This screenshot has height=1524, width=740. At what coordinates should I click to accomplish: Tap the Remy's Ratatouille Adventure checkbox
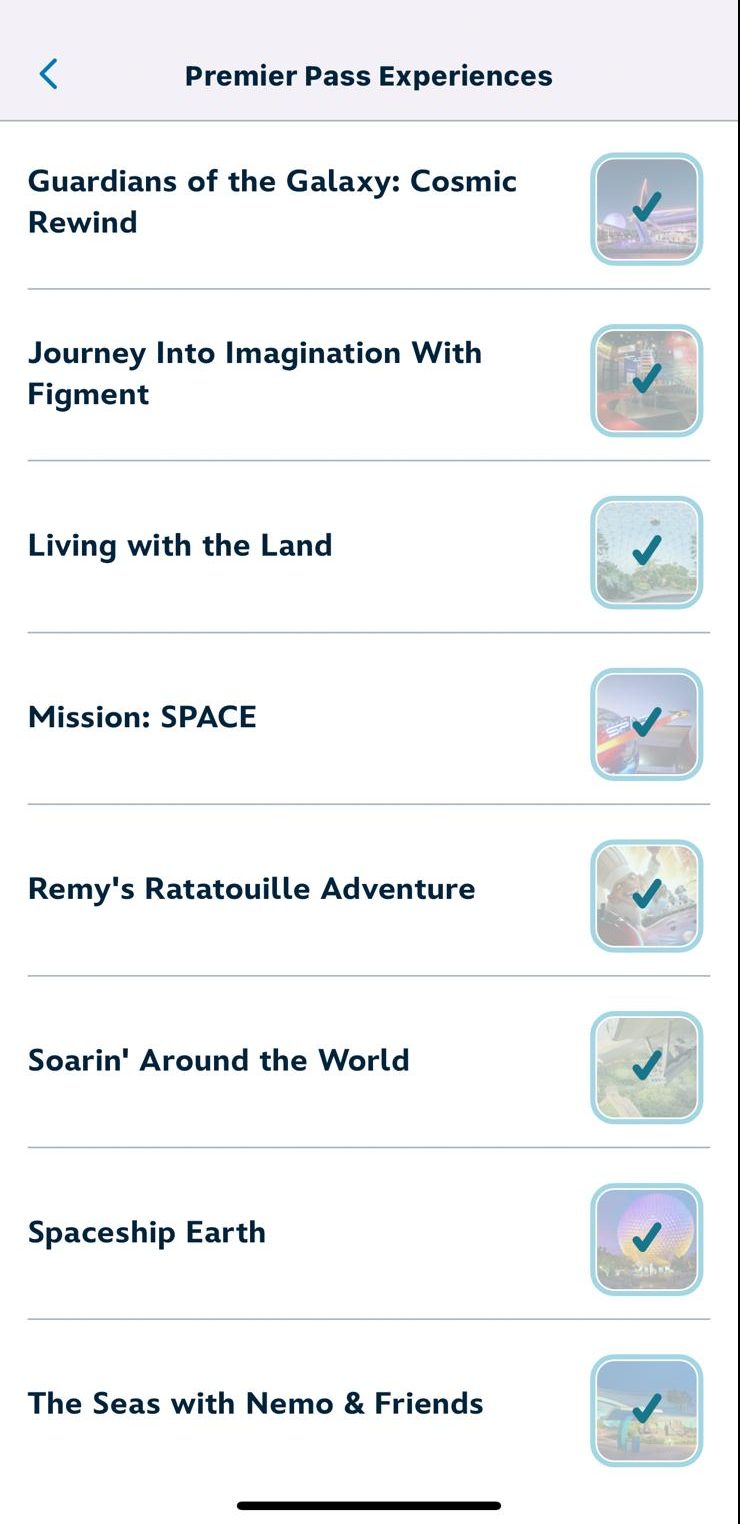646,896
